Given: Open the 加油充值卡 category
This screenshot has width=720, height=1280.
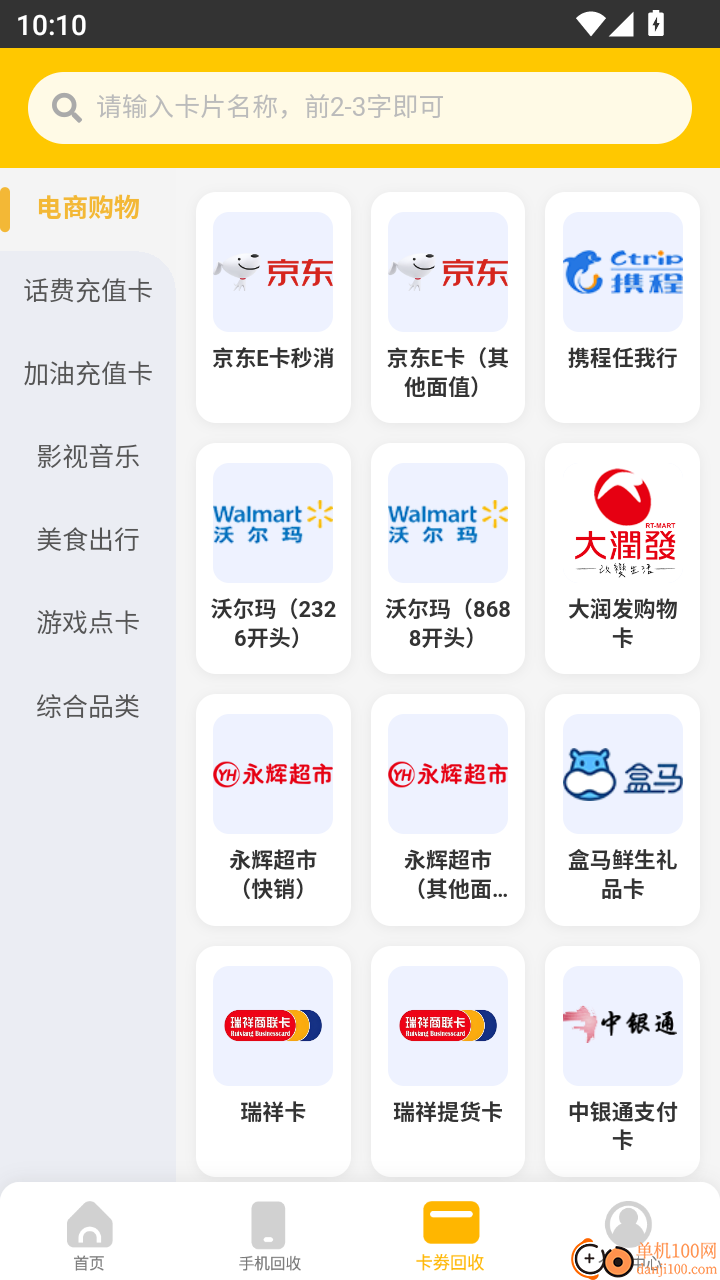Looking at the screenshot, I should [87, 372].
